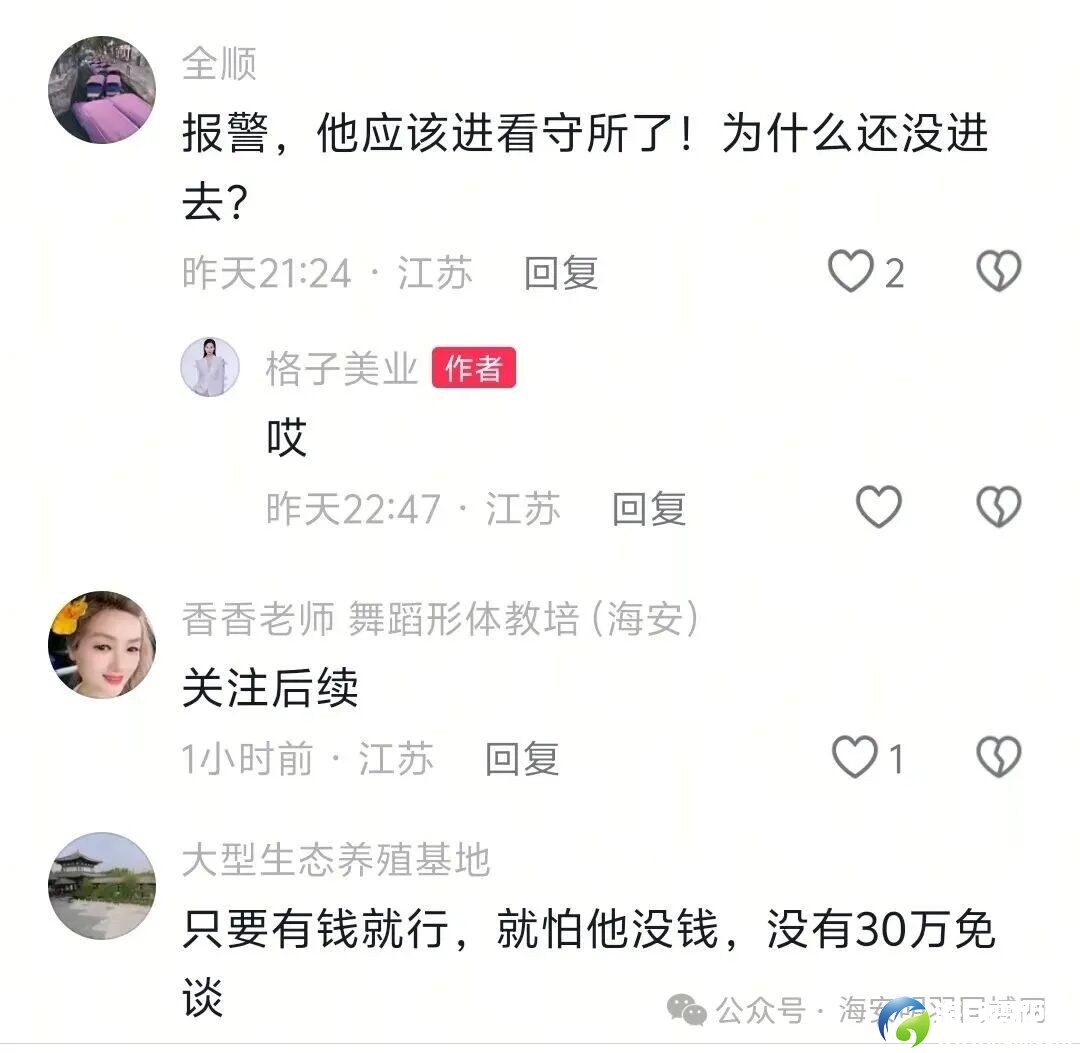Like 全顺's comment
This screenshot has height=1053, width=1080.
[x=851, y=271]
